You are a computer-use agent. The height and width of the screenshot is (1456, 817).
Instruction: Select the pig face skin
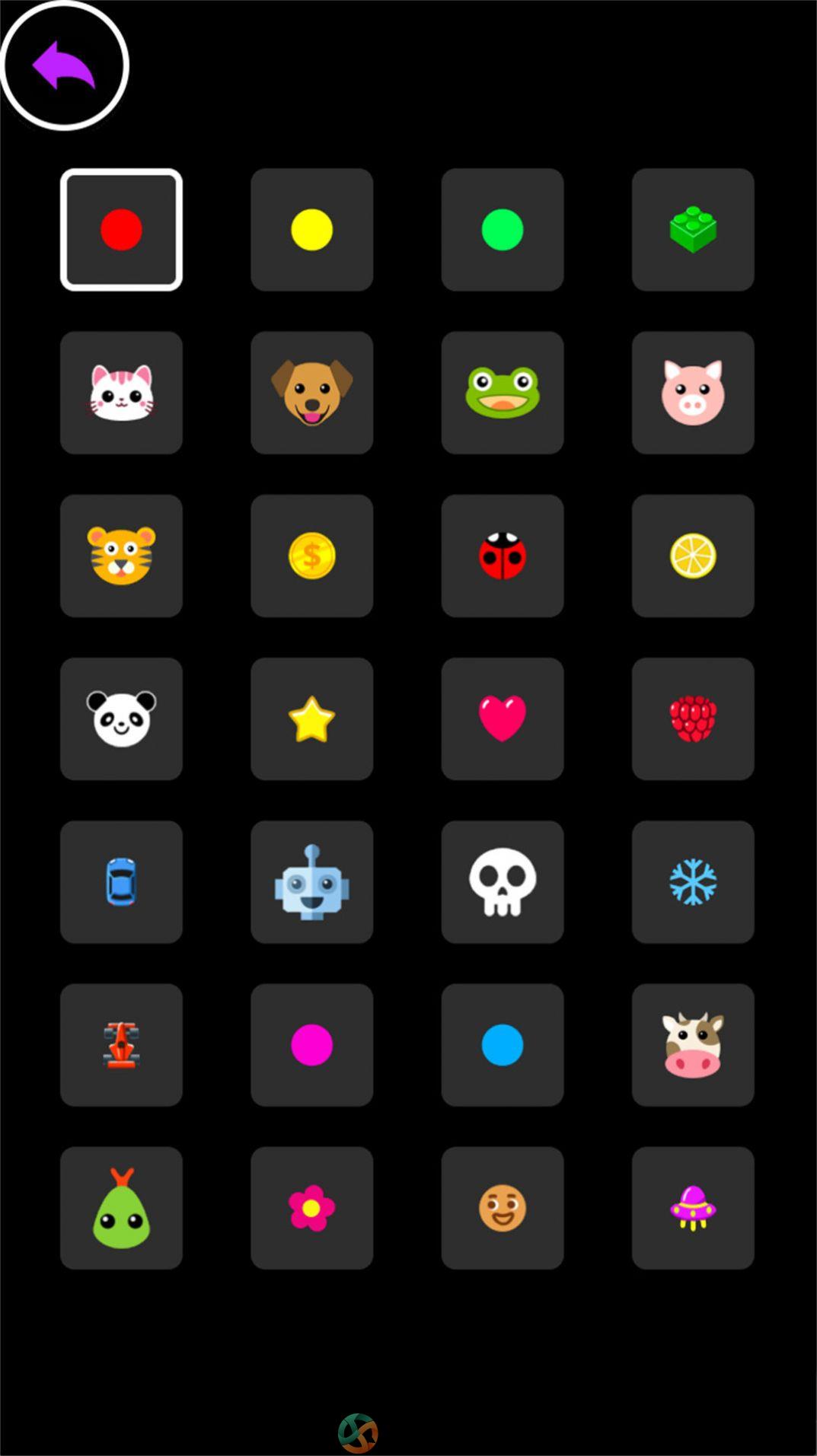[692, 392]
